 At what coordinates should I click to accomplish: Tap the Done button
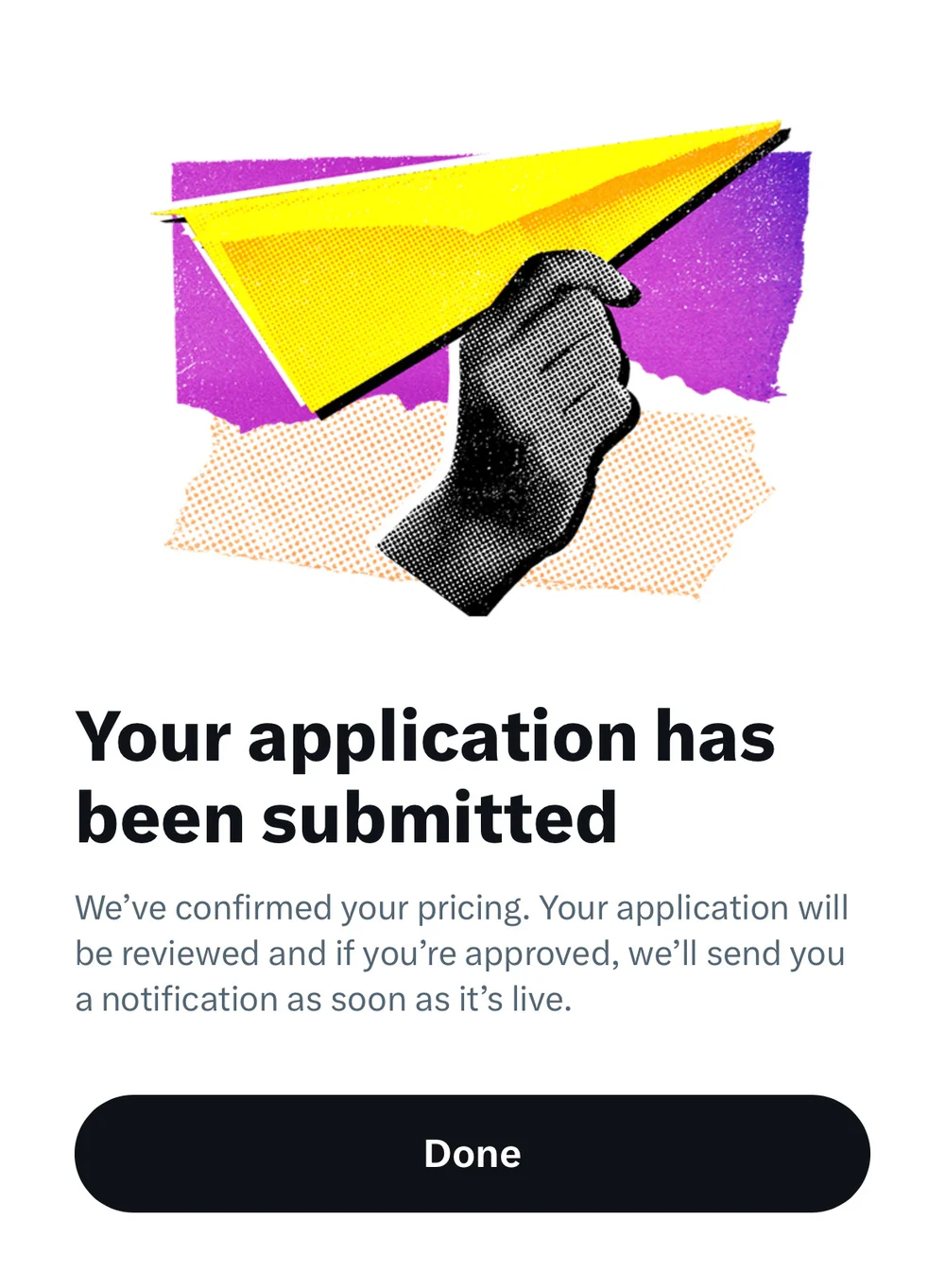coord(472,1153)
